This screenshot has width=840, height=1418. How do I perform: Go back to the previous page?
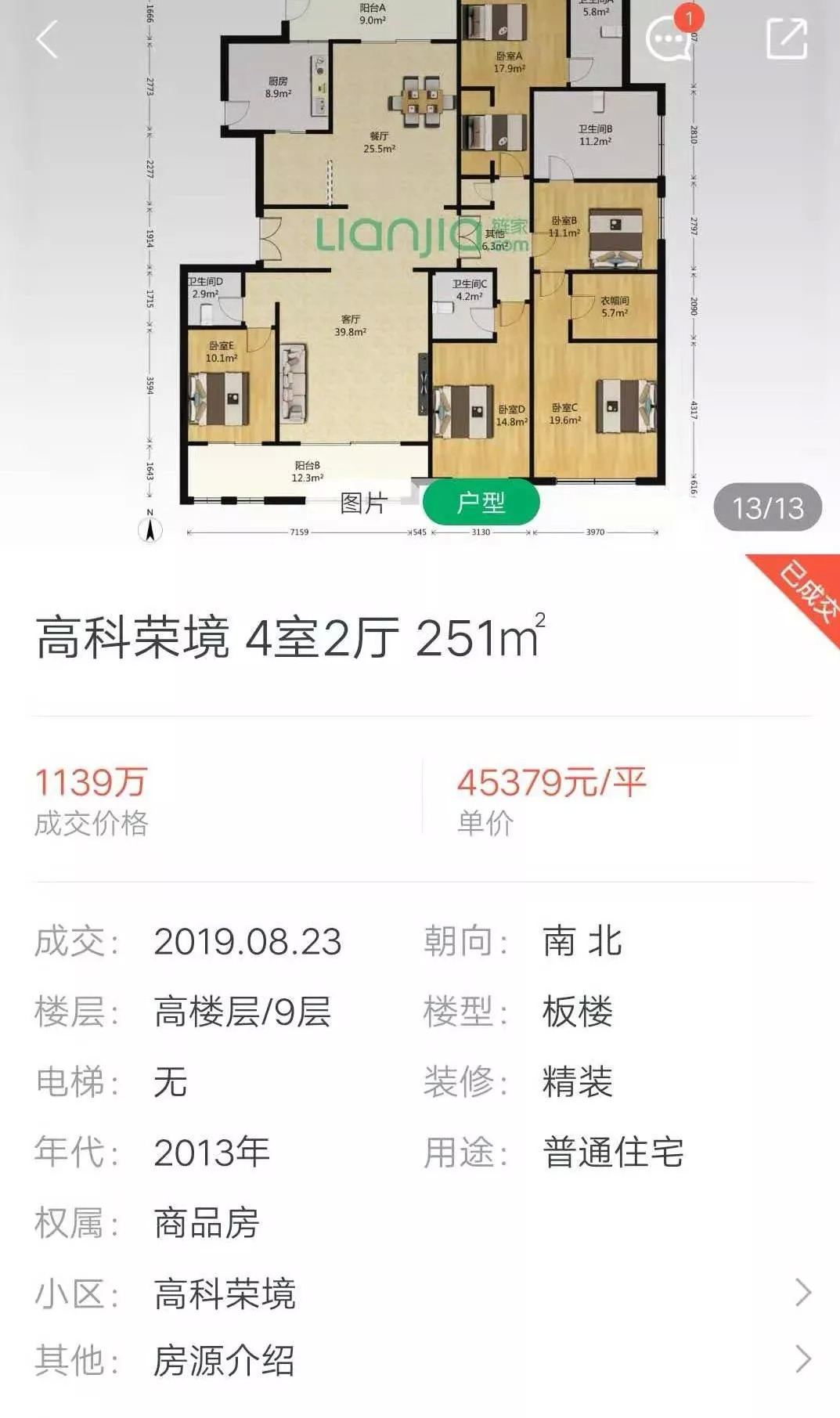click(x=48, y=40)
